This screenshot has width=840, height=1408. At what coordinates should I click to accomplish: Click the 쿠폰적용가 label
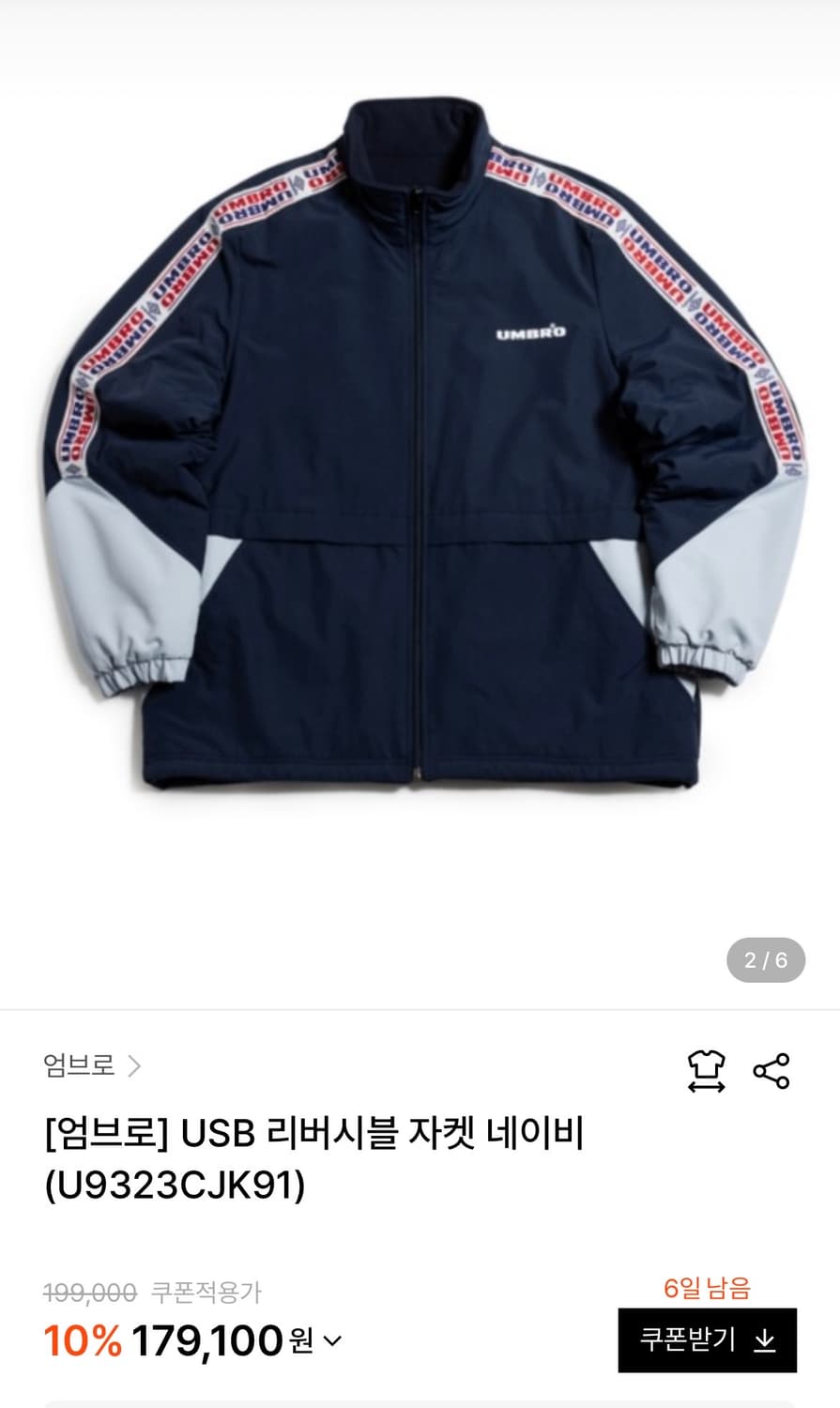point(205,1292)
